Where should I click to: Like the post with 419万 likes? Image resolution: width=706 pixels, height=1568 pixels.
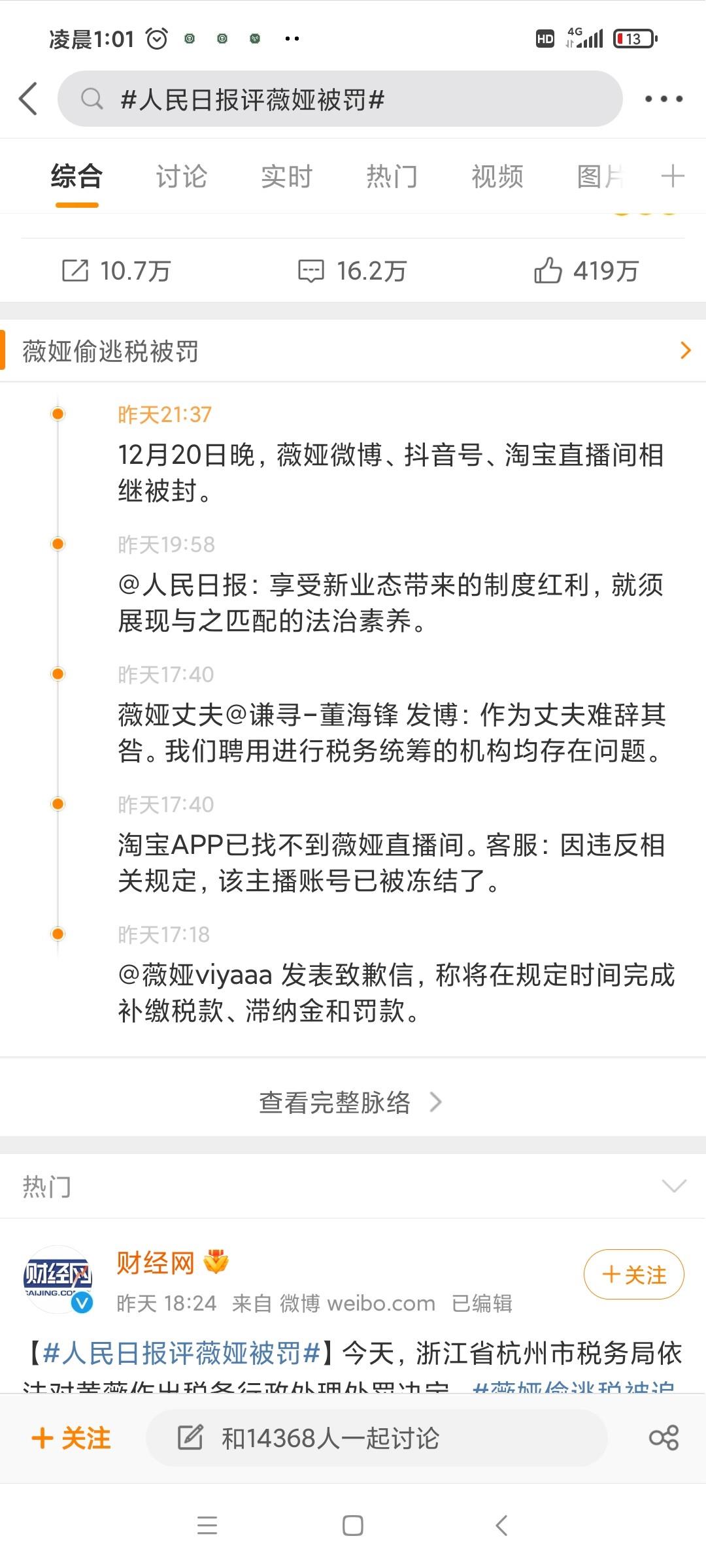[586, 270]
